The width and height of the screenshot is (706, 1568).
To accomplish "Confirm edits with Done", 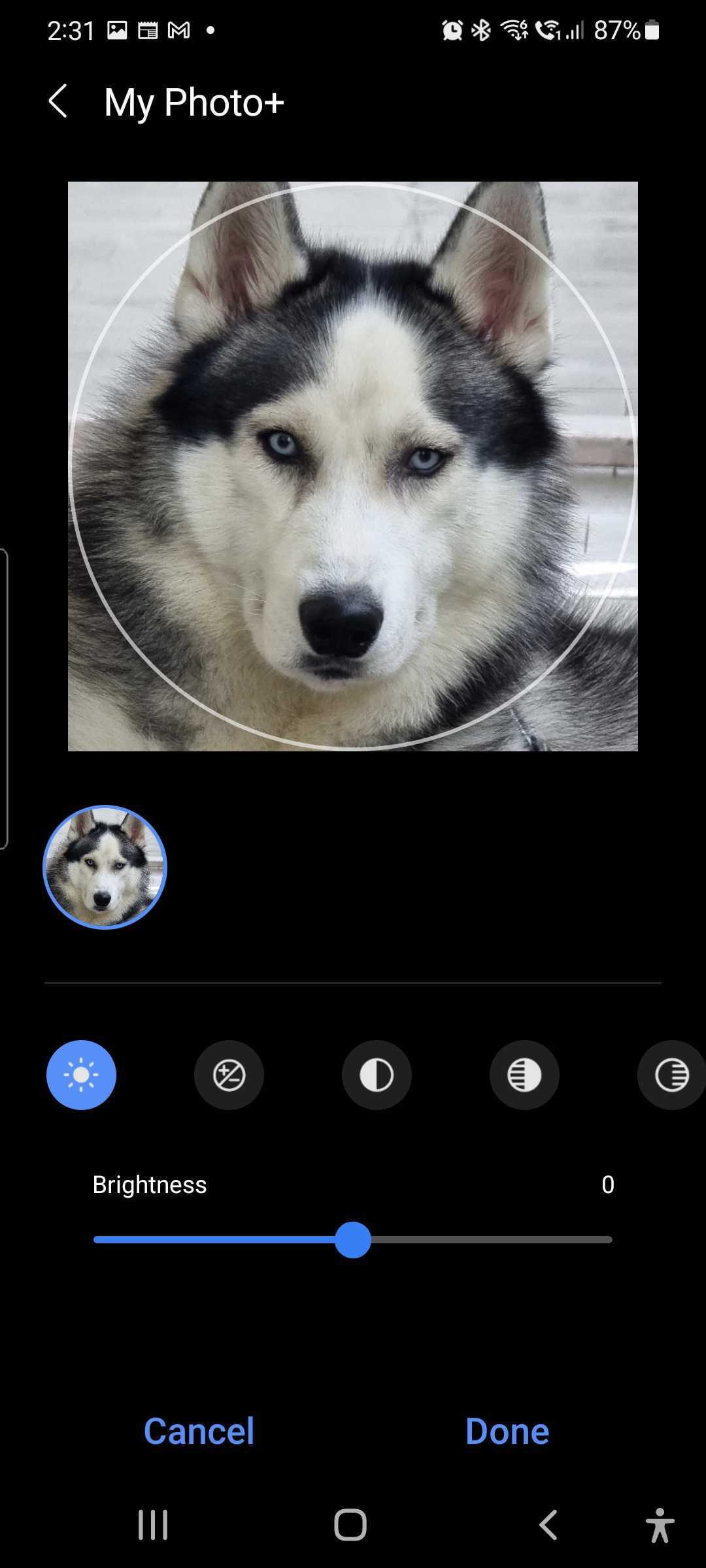I will 507,1431.
